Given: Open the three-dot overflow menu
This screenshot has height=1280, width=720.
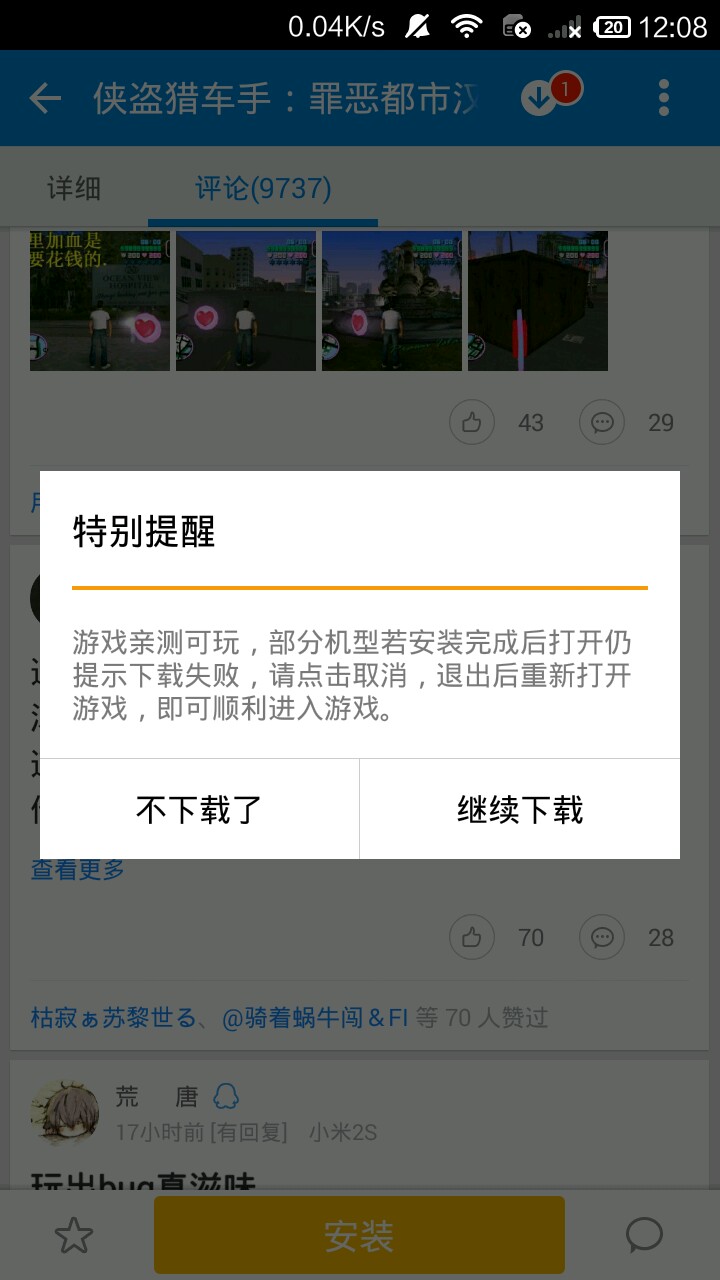Looking at the screenshot, I should tap(664, 98).
